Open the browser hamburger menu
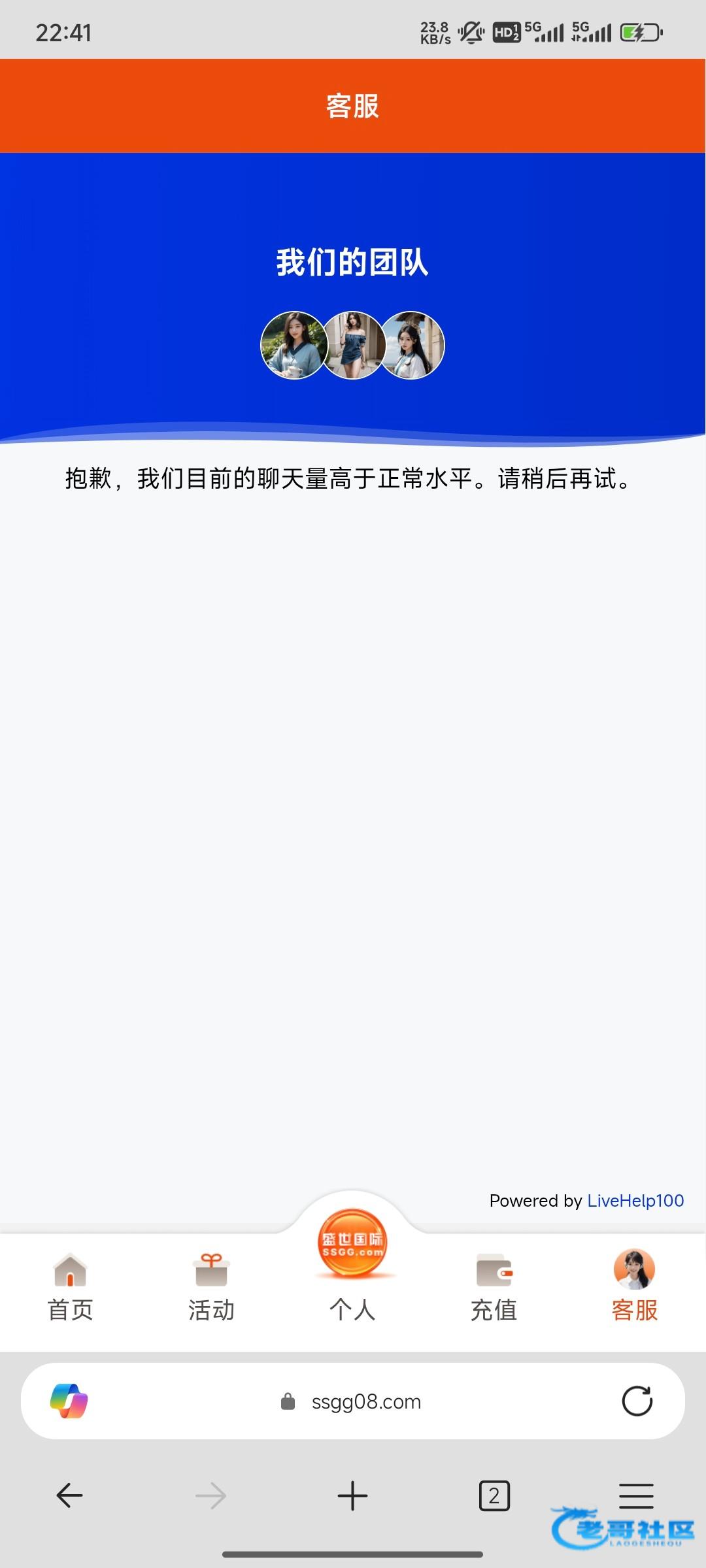This screenshot has width=706, height=1568. click(x=635, y=1495)
